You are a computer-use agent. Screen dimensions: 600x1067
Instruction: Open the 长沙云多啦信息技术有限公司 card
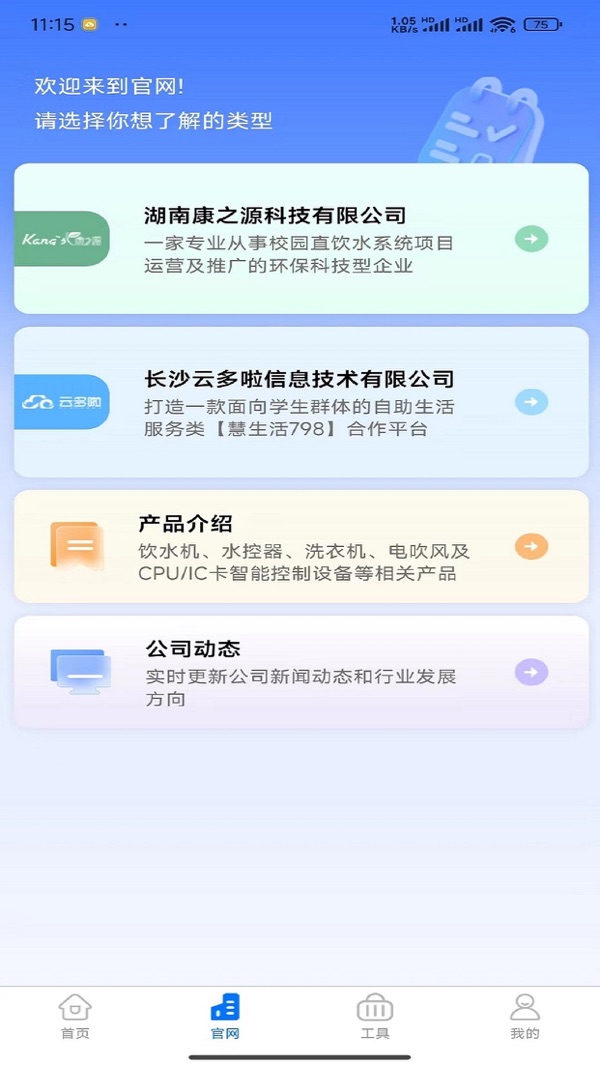(x=300, y=402)
